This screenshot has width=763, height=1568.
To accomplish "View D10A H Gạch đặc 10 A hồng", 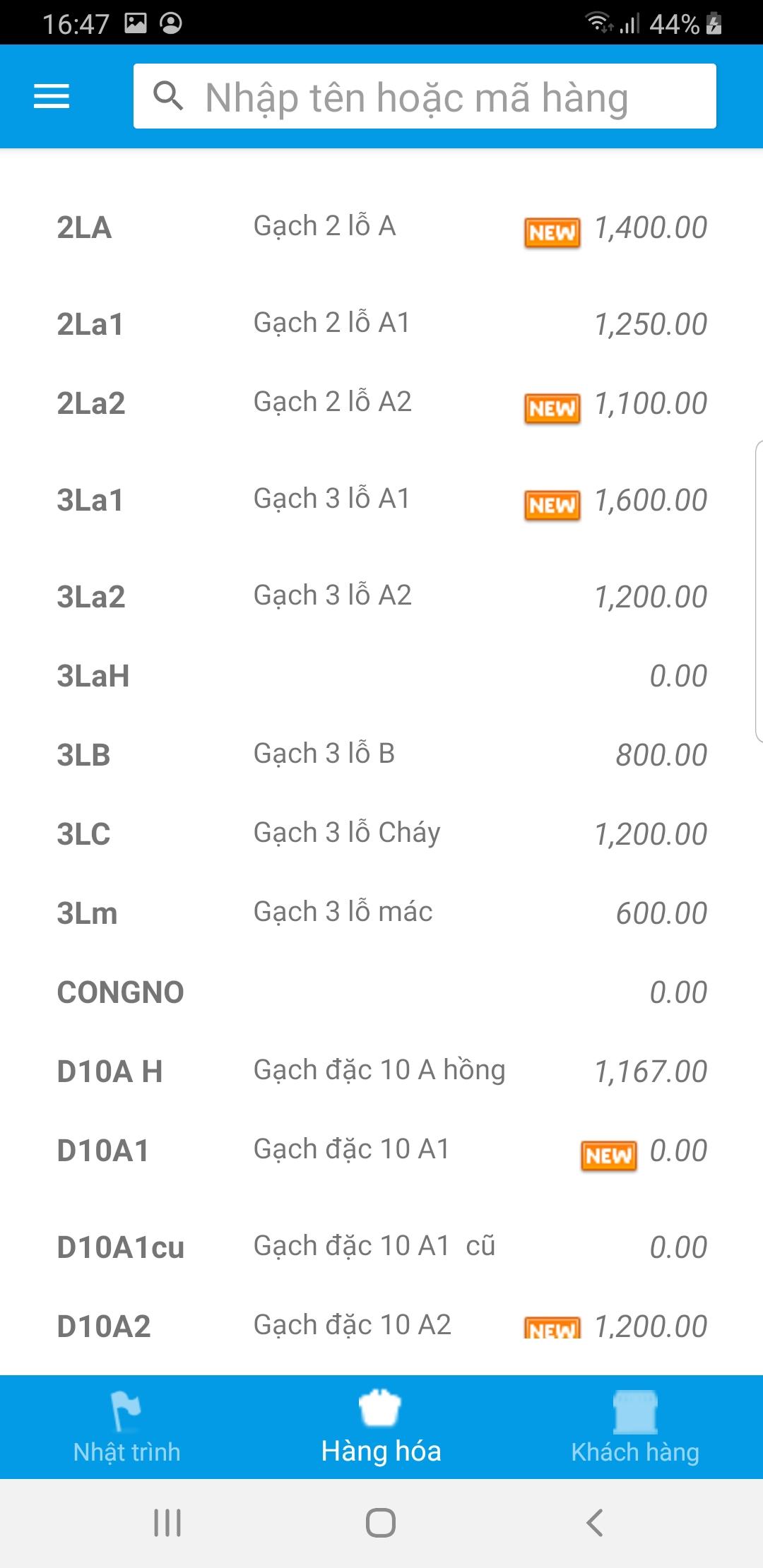I will coord(381,1071).
